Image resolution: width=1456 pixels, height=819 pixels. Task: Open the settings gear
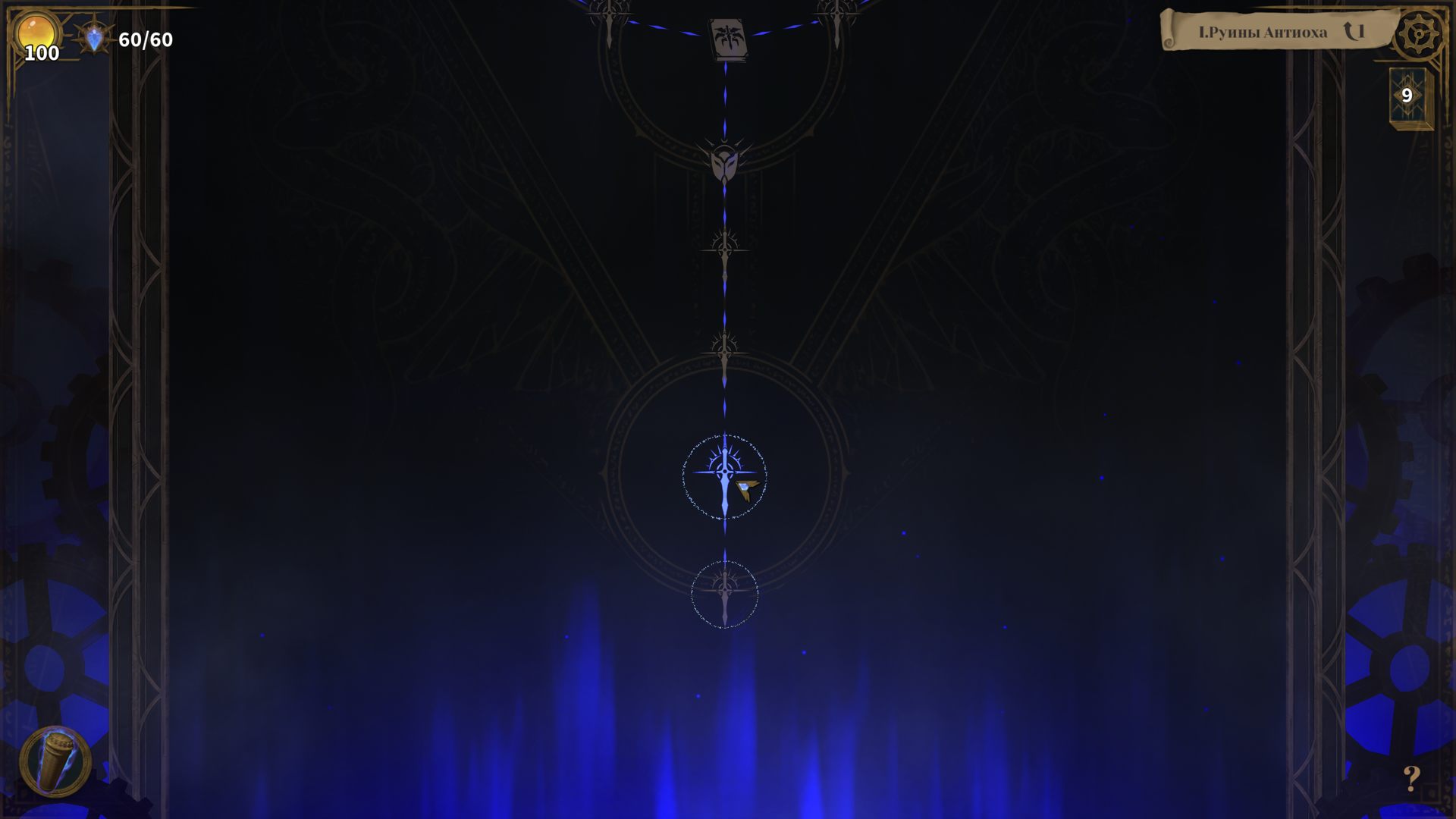(1419, 34)
